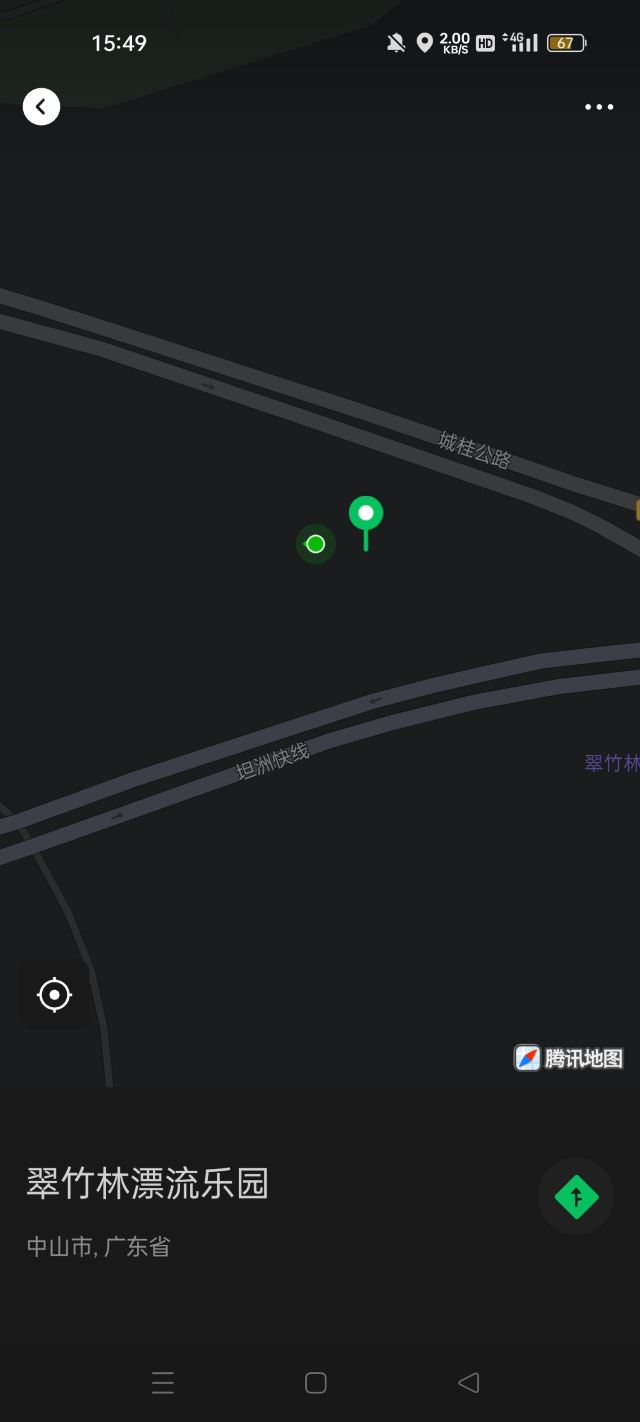The width and height of the screenshot is (640, 1422).
Task: Go back using the top-left arrow
Action: [41, 106]
